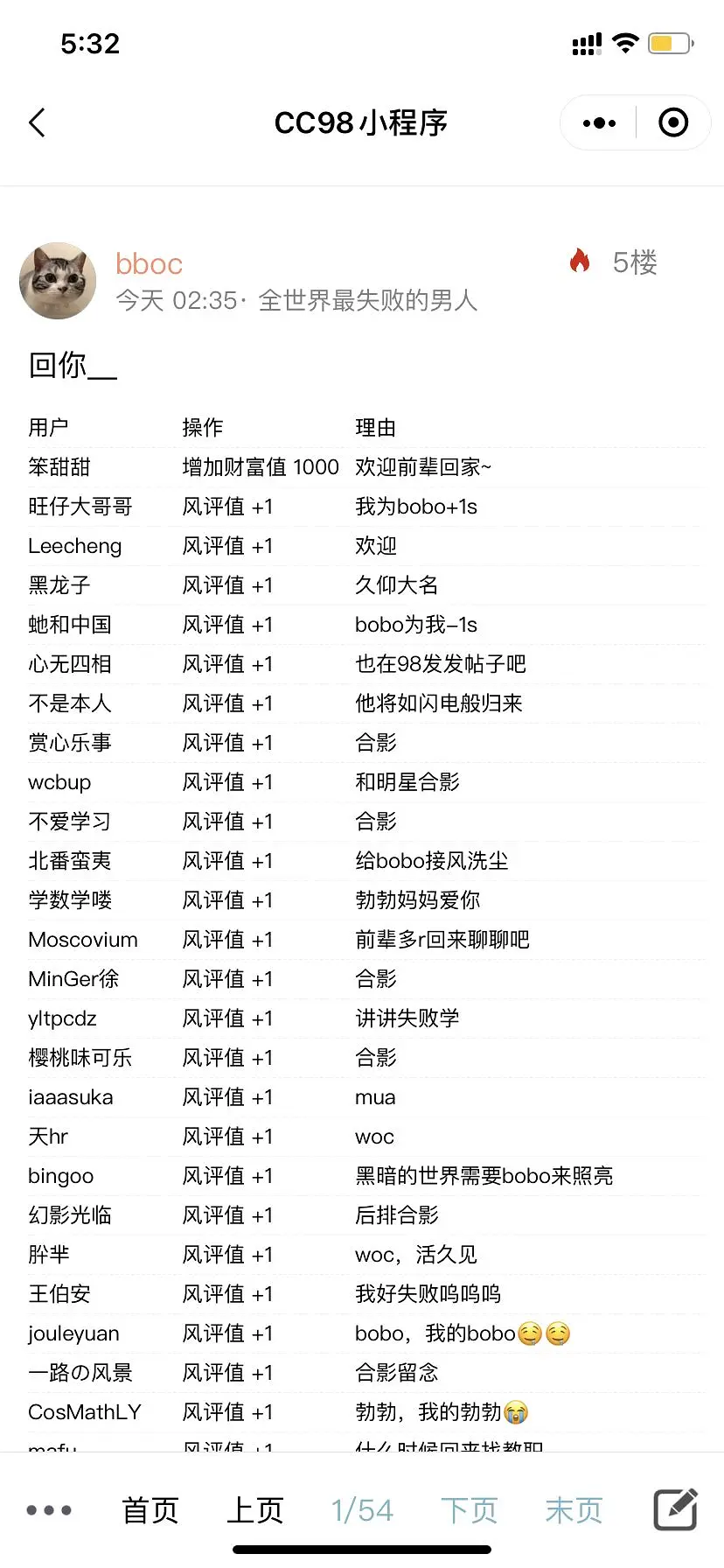Open the three-dot menu in bottom bar
724x1568 pixels.
[49, 1509]
